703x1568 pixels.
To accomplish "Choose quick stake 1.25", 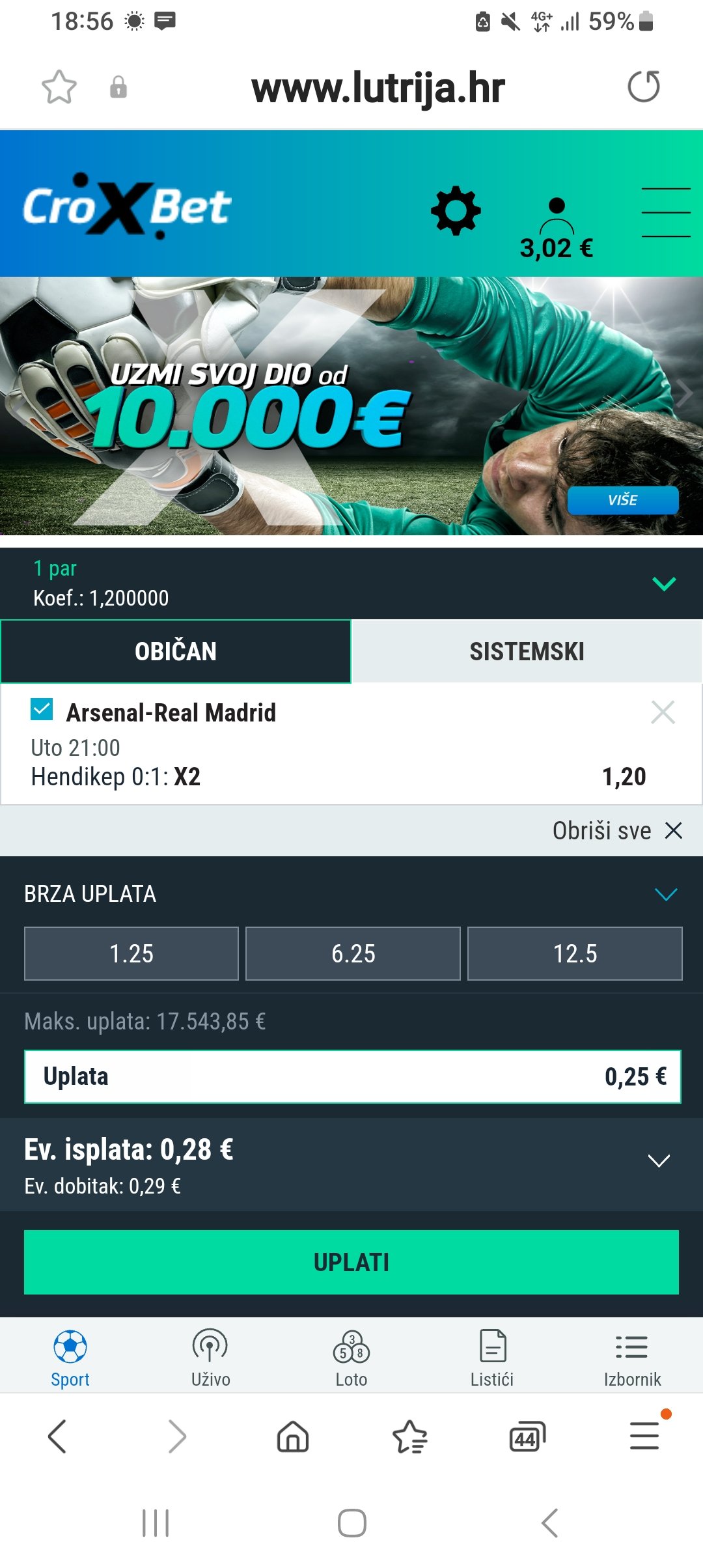I will (x=131, y=953).
